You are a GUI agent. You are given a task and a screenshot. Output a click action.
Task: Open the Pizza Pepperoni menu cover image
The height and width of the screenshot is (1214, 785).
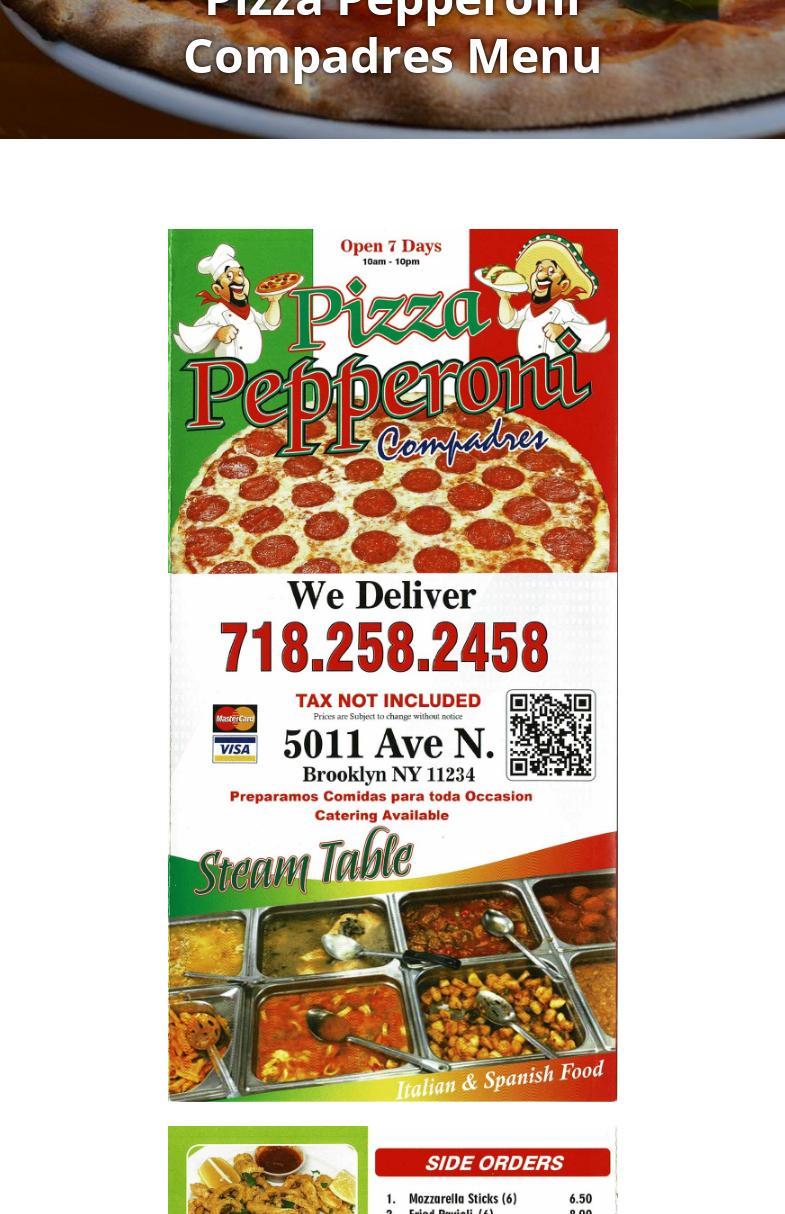[x=392, y=665]
